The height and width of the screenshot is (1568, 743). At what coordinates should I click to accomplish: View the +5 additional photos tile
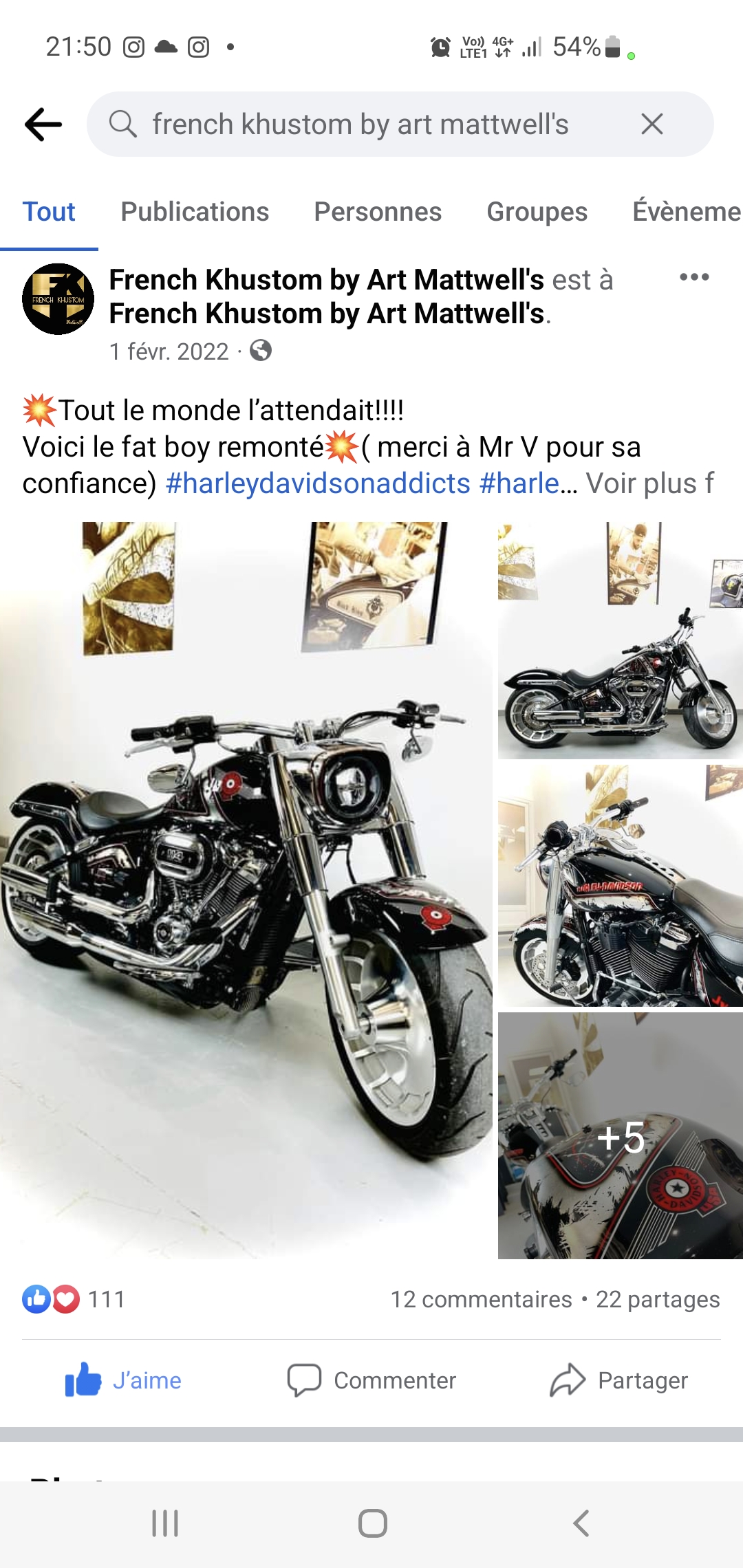[621, 1135]
